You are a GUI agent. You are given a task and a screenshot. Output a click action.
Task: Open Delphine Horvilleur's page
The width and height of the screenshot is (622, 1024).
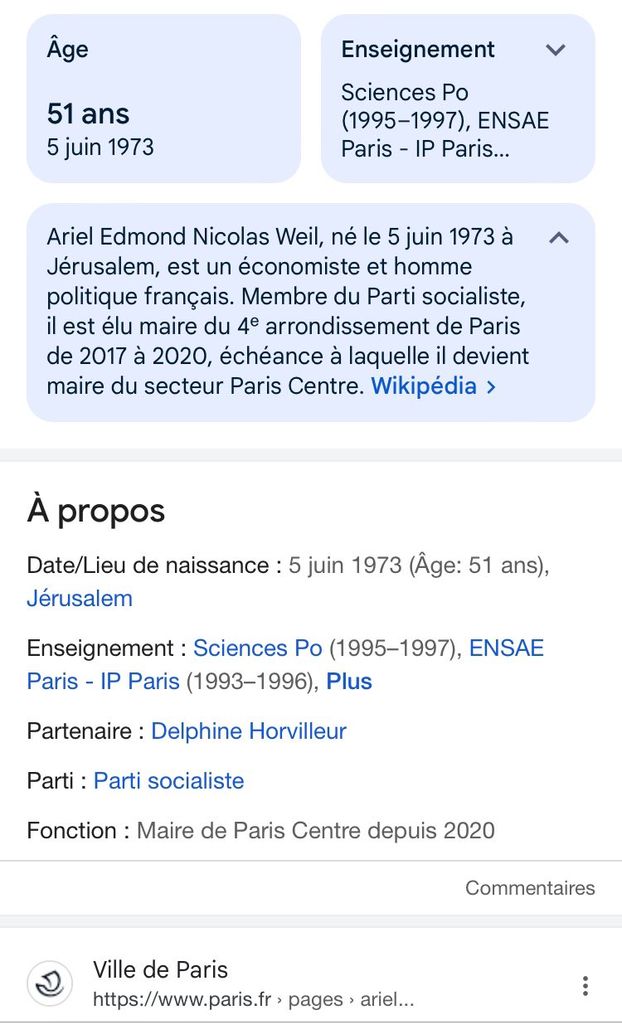click(249, 731)
